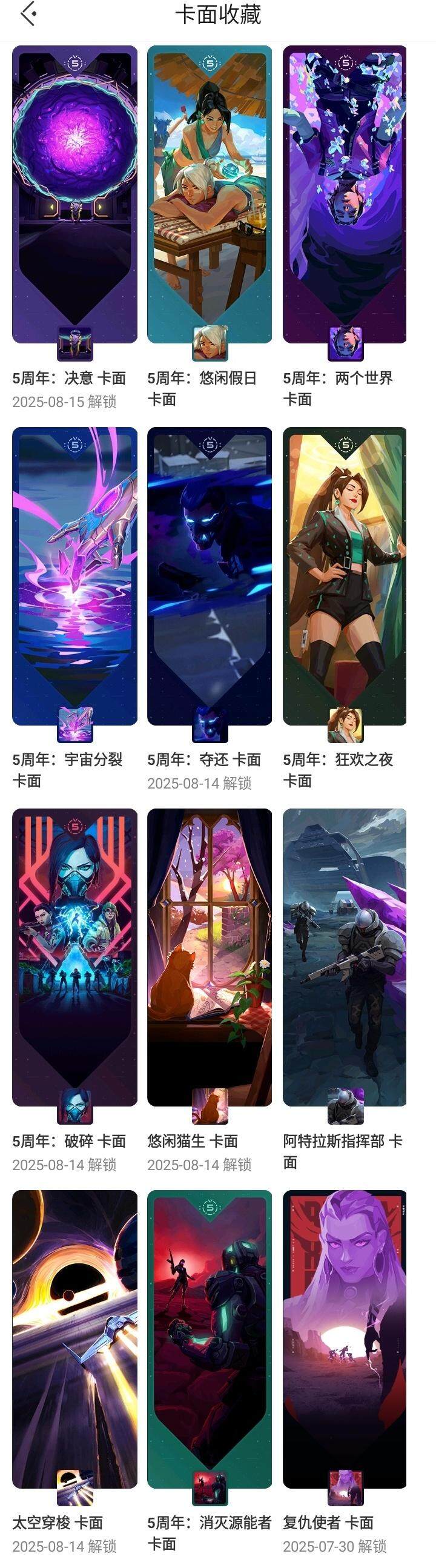The width and height of the screenshot is (436, 1568).
Task: Open the 阿特拉斯指挥部 card
Action: click(345, 957)
